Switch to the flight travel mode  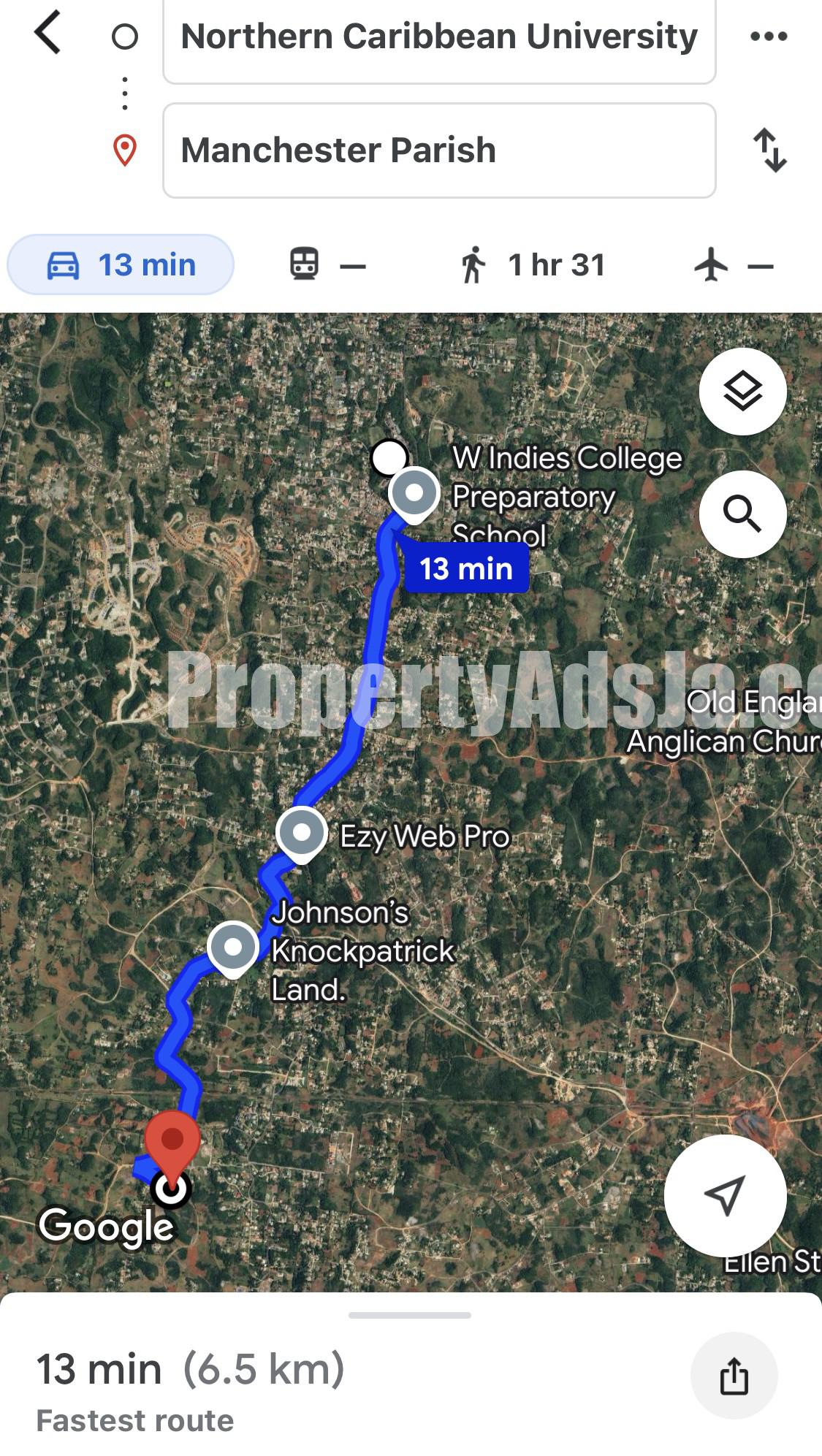[x=734, y=264]
